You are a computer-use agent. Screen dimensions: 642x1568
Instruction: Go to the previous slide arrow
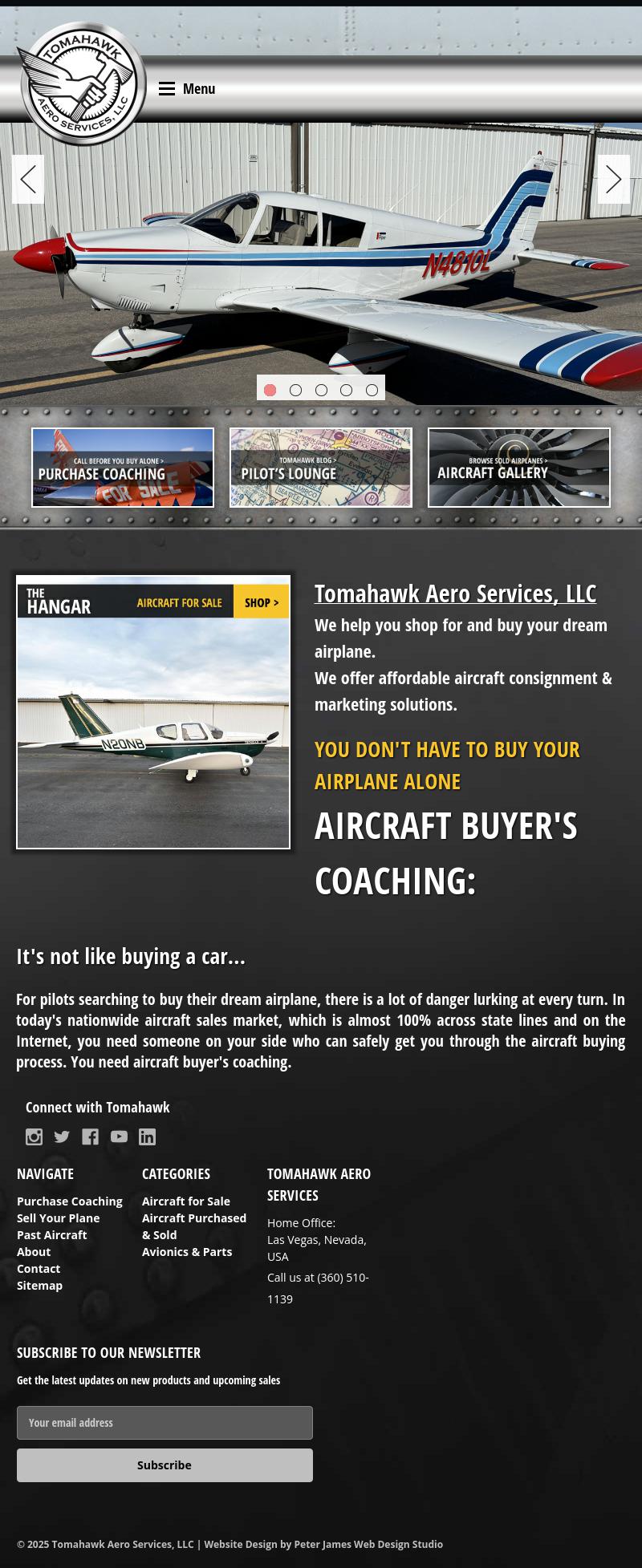tap(28, 180)
